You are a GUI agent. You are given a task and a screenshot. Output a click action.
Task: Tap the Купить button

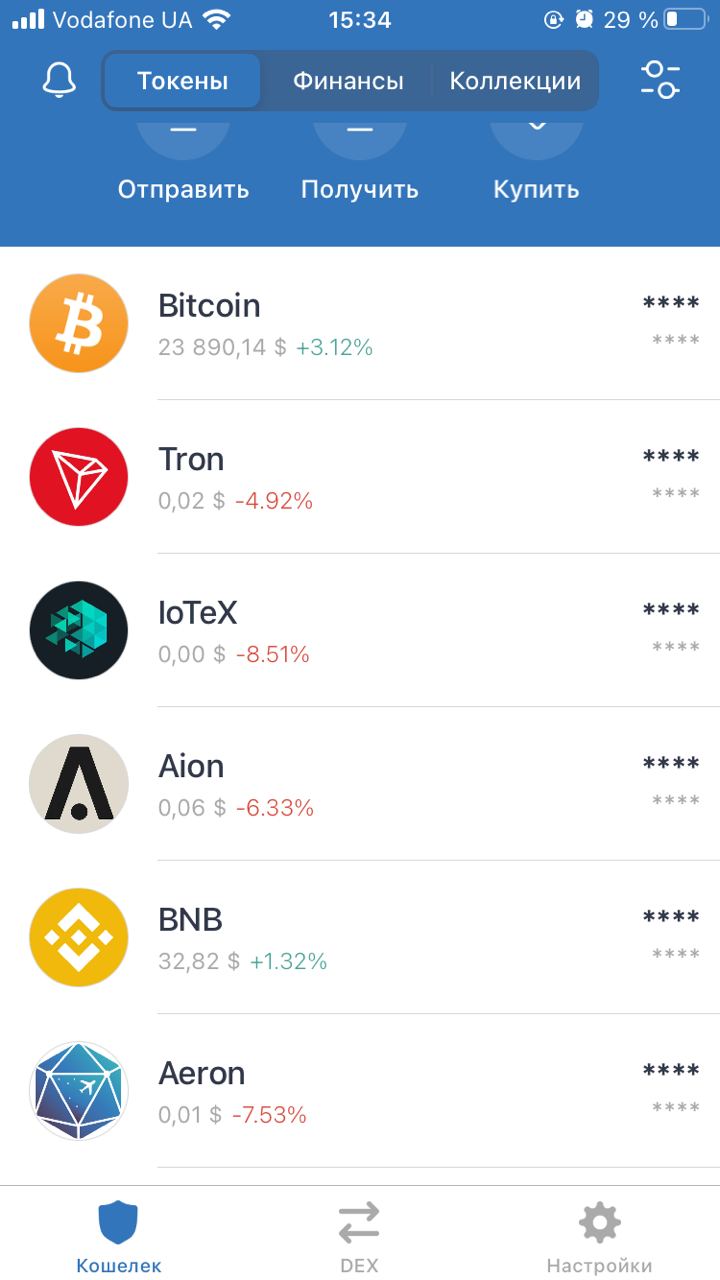(x=536, y=165)
